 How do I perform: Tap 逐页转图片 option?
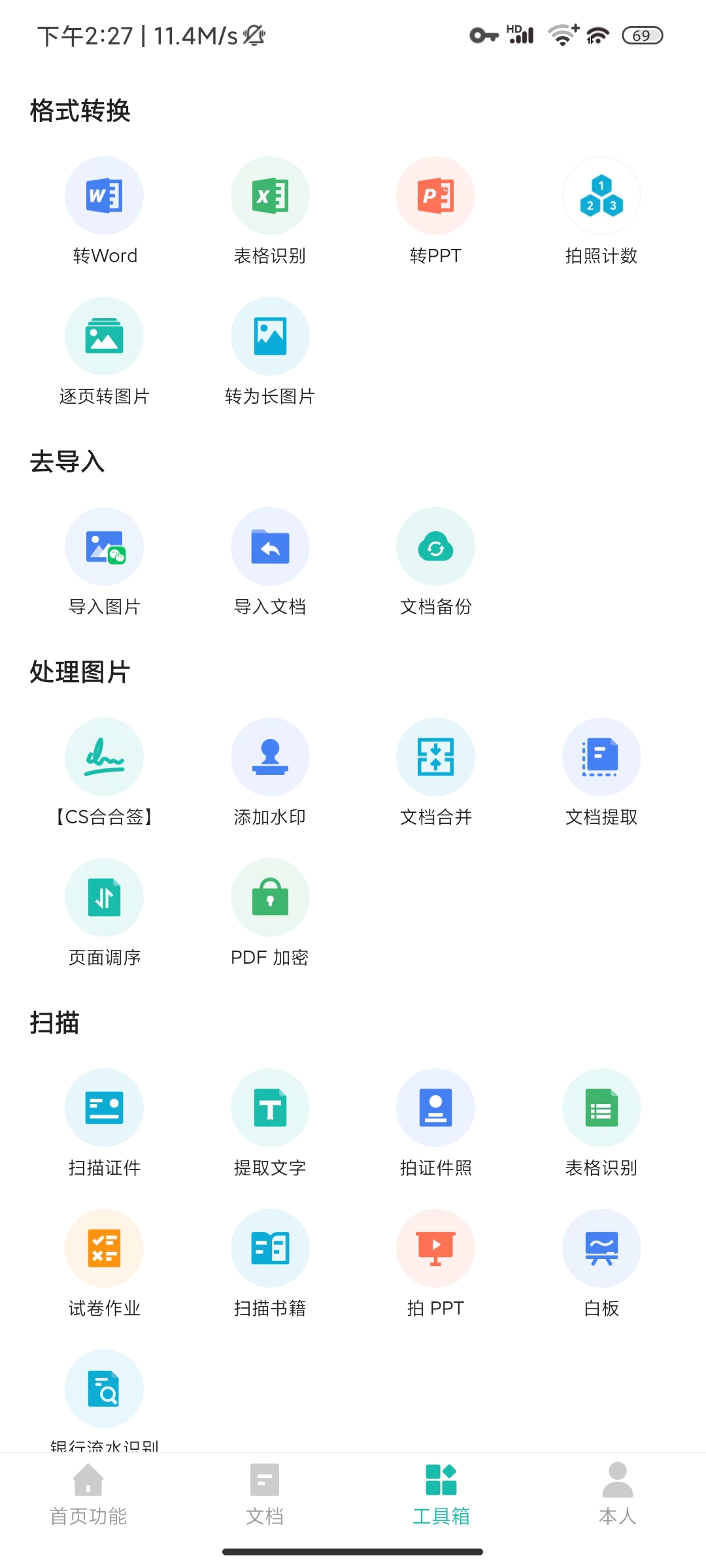(x=104, y=336)
